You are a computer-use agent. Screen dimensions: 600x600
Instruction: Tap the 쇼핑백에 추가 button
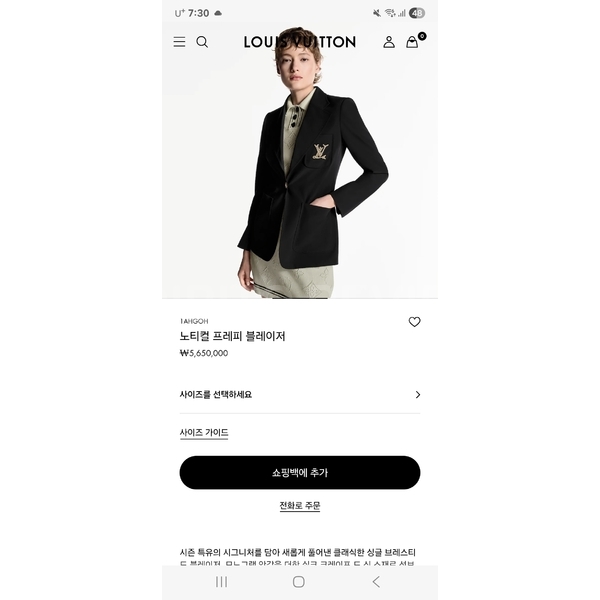point(299,472)
